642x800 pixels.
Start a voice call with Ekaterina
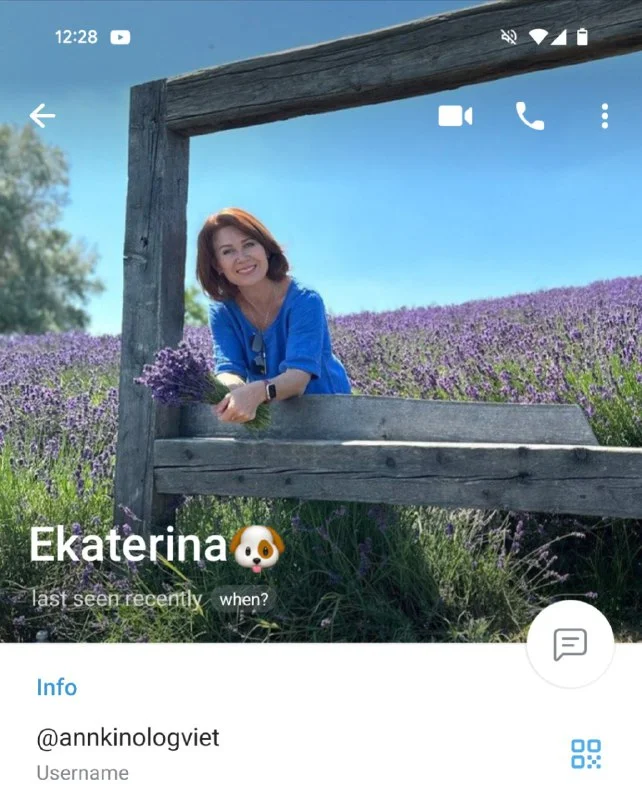(x=529, y=116)
